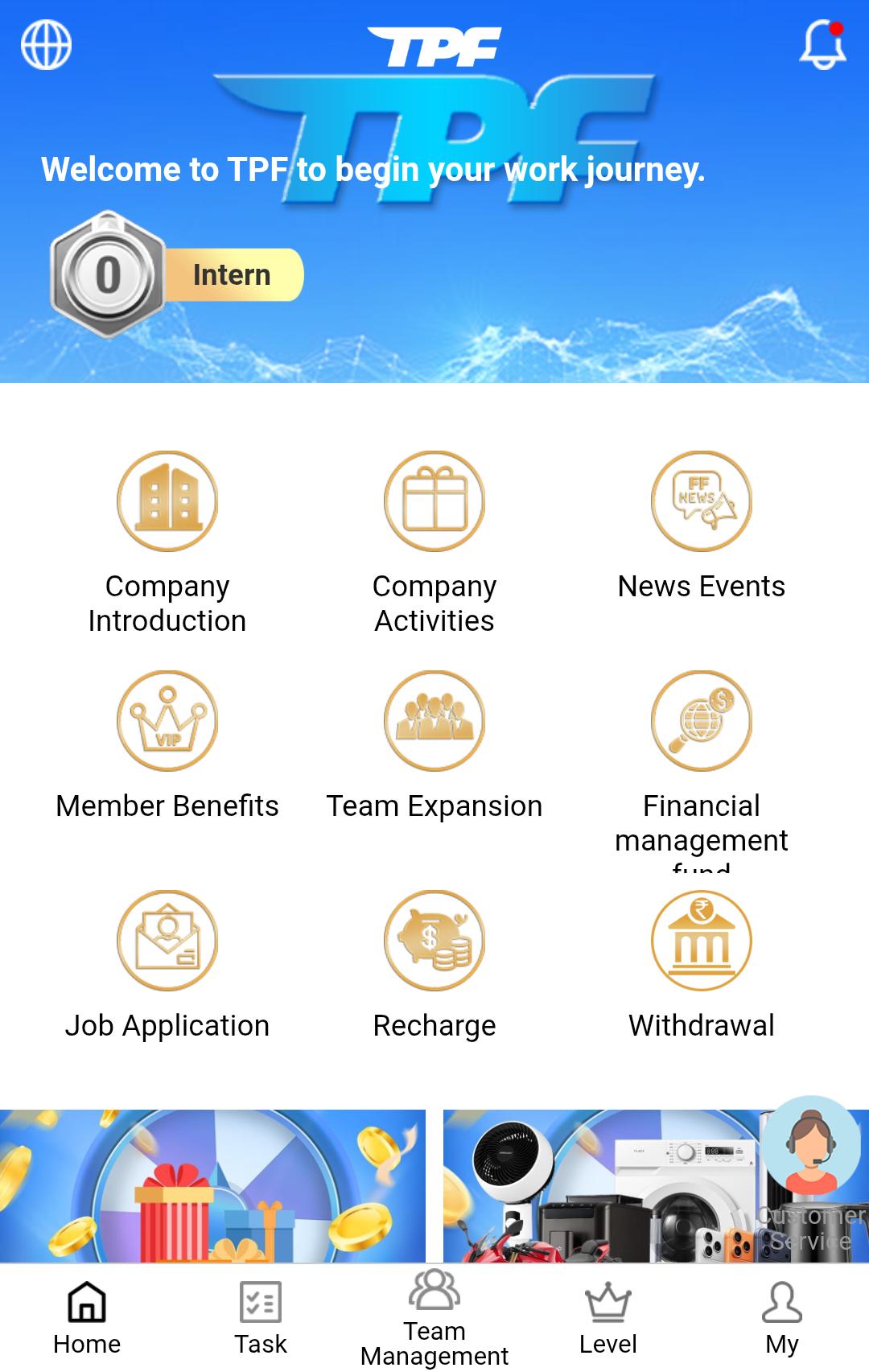Screen dimensions: 869x1372
Task: Open the Withdrawal bank icon
Action: pyautogui.click(x=701, y=940)
